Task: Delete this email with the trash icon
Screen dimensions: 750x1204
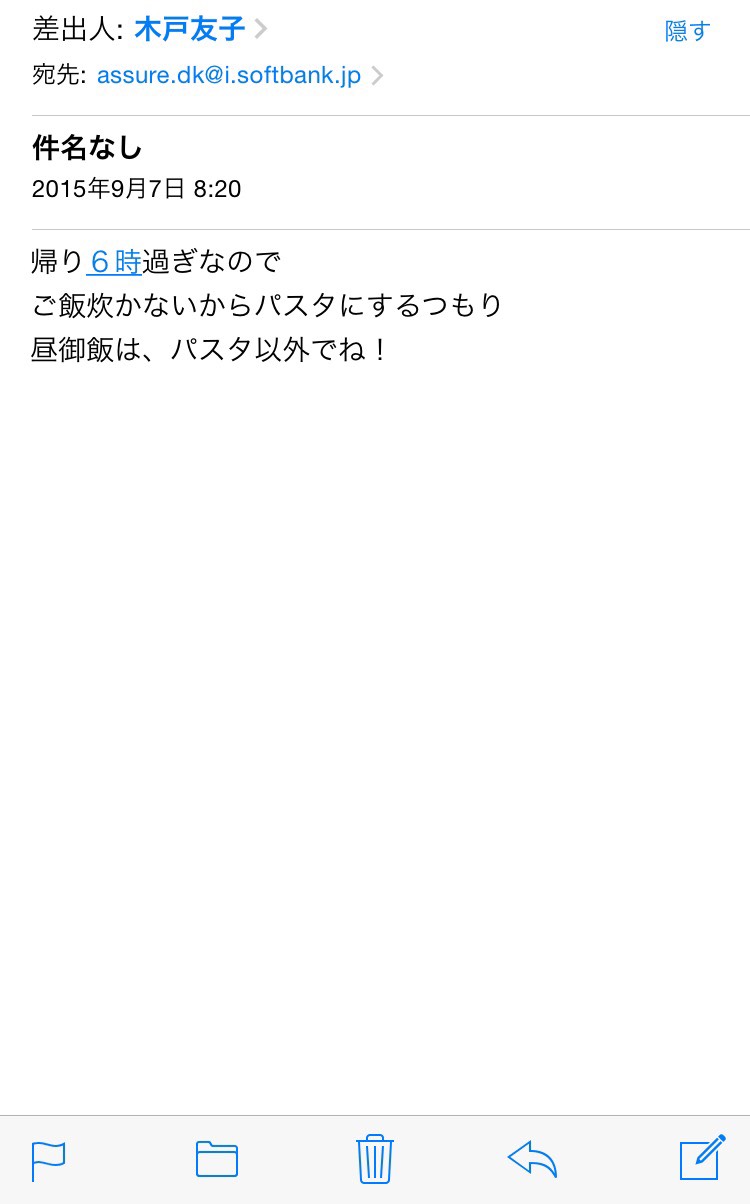Action: [375, 1158]
